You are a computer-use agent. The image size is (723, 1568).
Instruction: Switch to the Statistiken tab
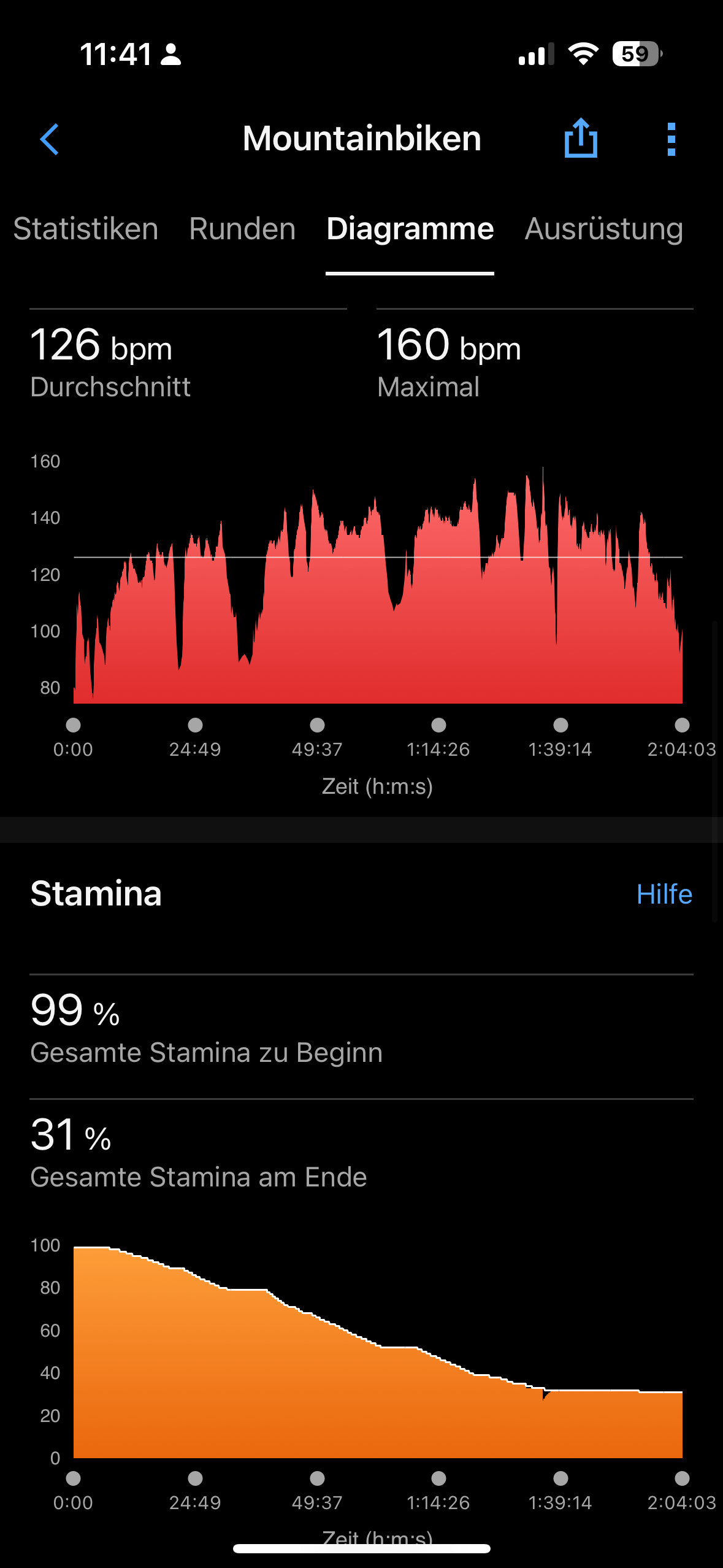[86, 229]
